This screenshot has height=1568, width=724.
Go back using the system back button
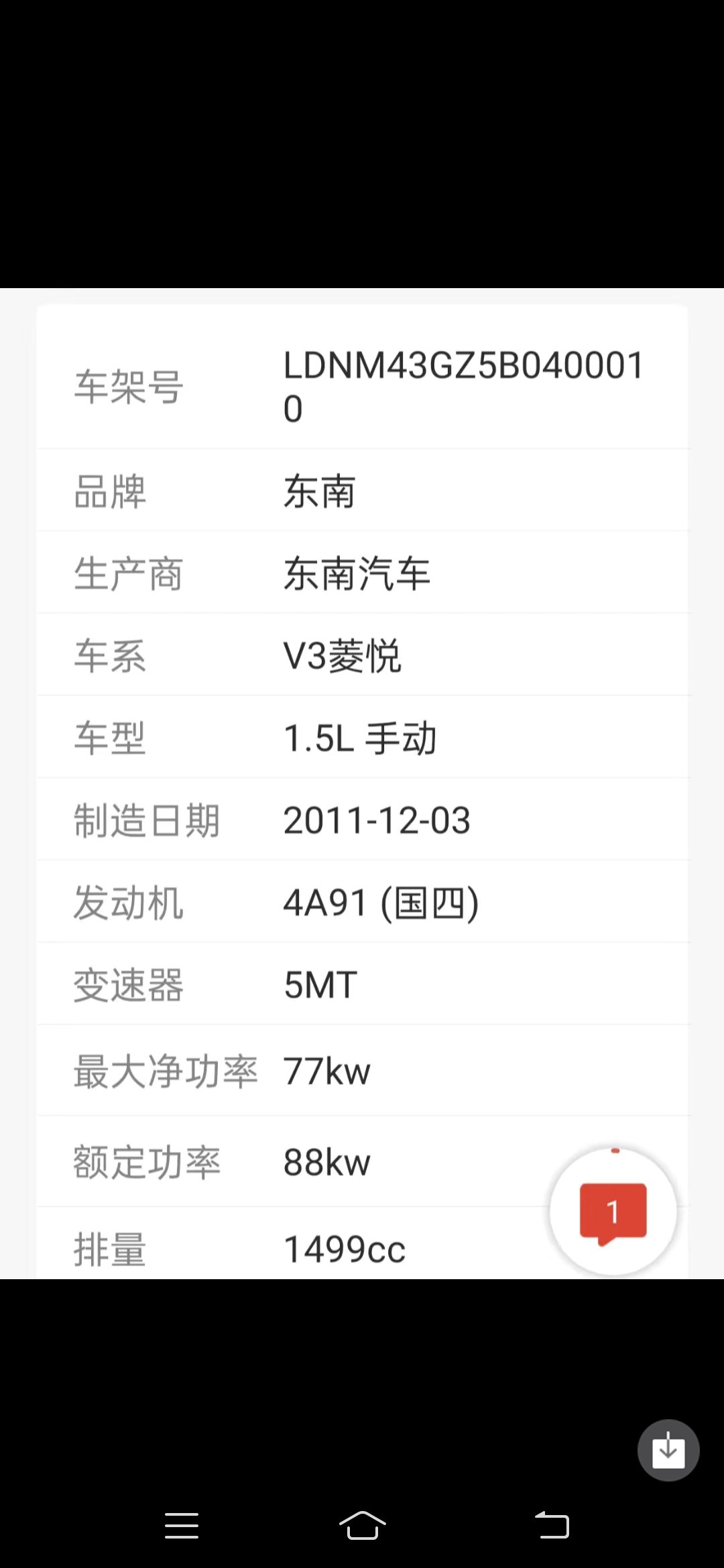(x=552, y=1526)
